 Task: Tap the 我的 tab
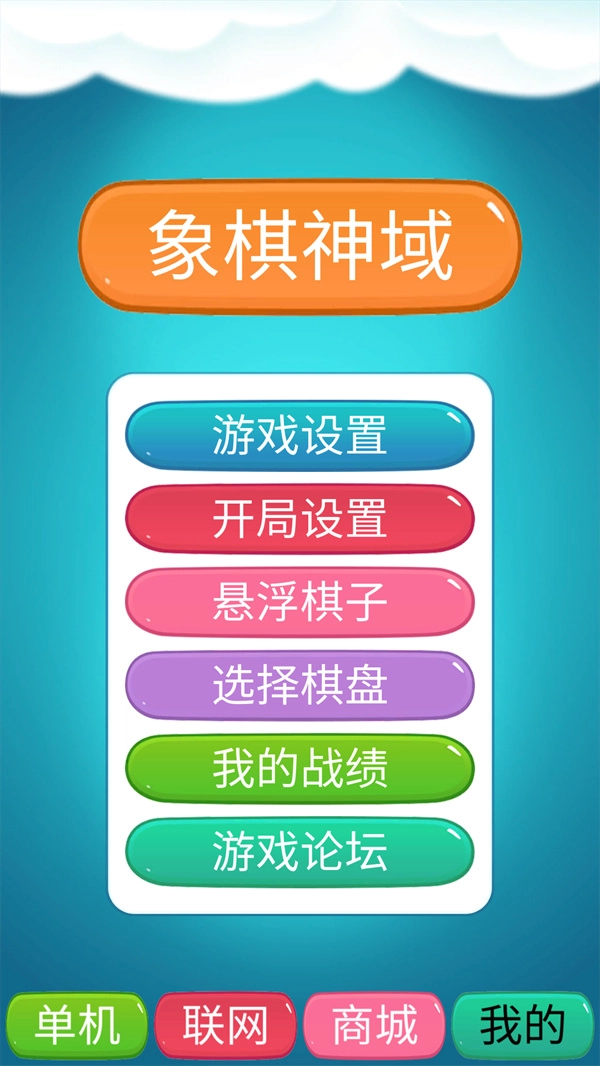[522, 1025]
